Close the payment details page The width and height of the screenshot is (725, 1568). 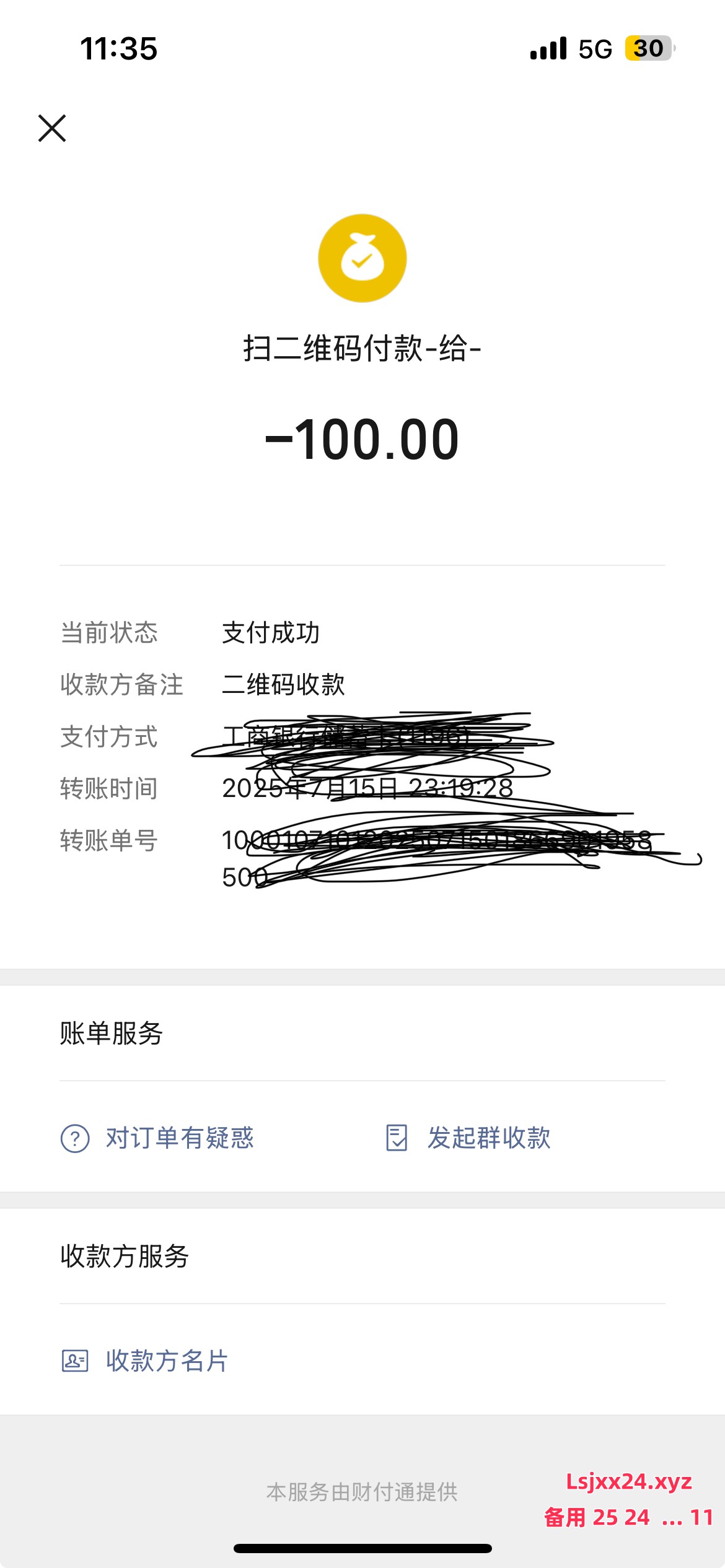tap(52, 128)
